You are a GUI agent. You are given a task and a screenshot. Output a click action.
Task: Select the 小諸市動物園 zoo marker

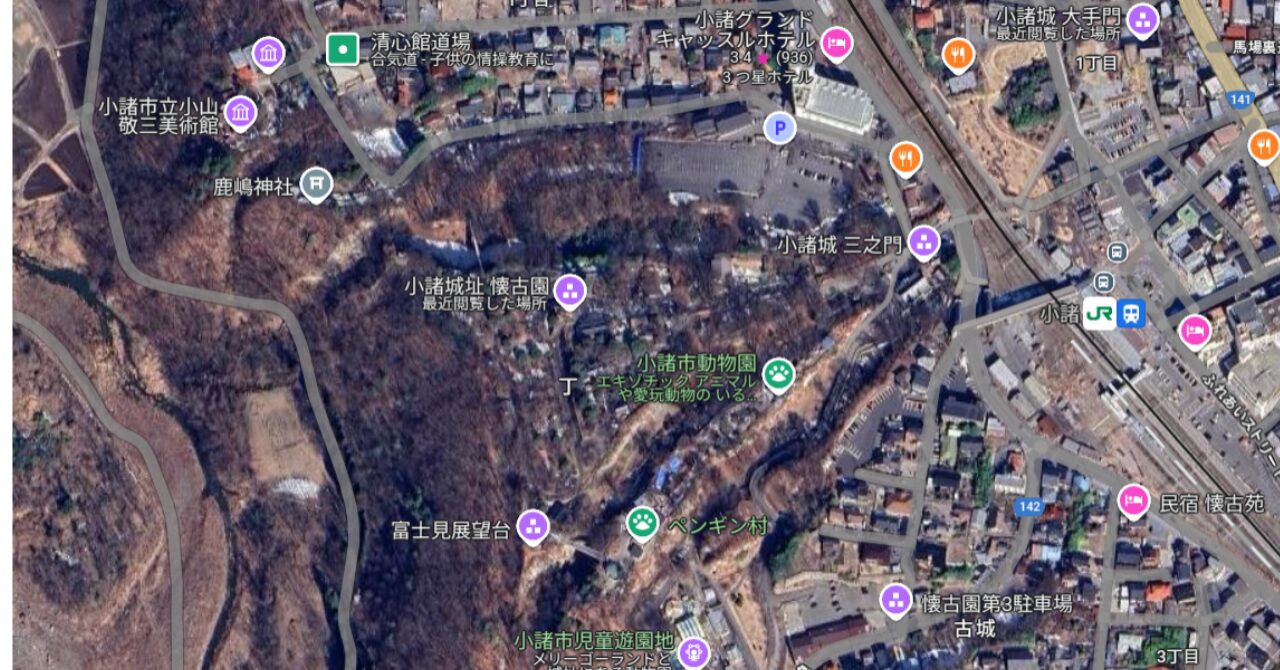(778, 374)
